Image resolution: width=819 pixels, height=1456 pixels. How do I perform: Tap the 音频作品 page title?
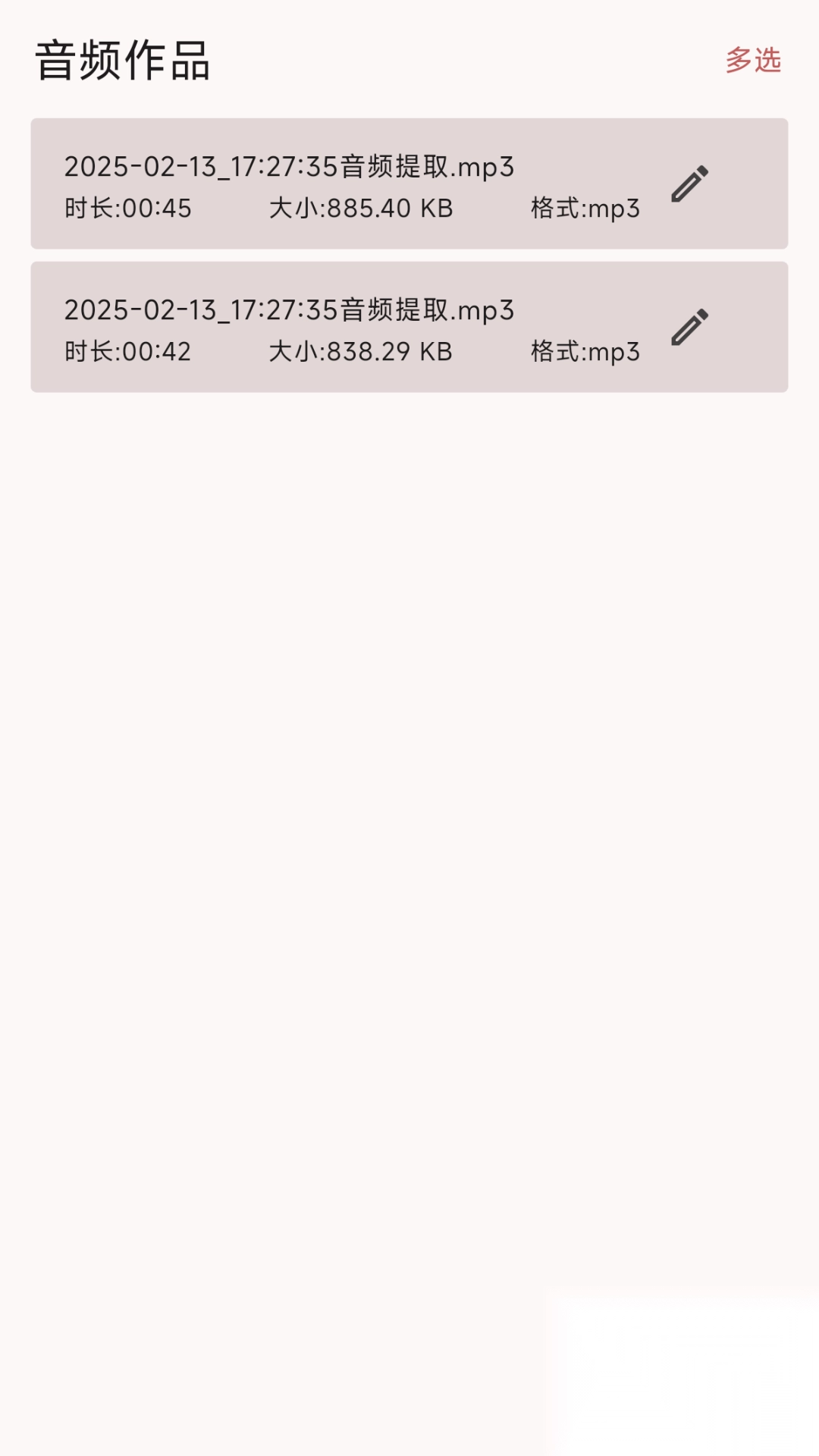(x=123, y=61)
